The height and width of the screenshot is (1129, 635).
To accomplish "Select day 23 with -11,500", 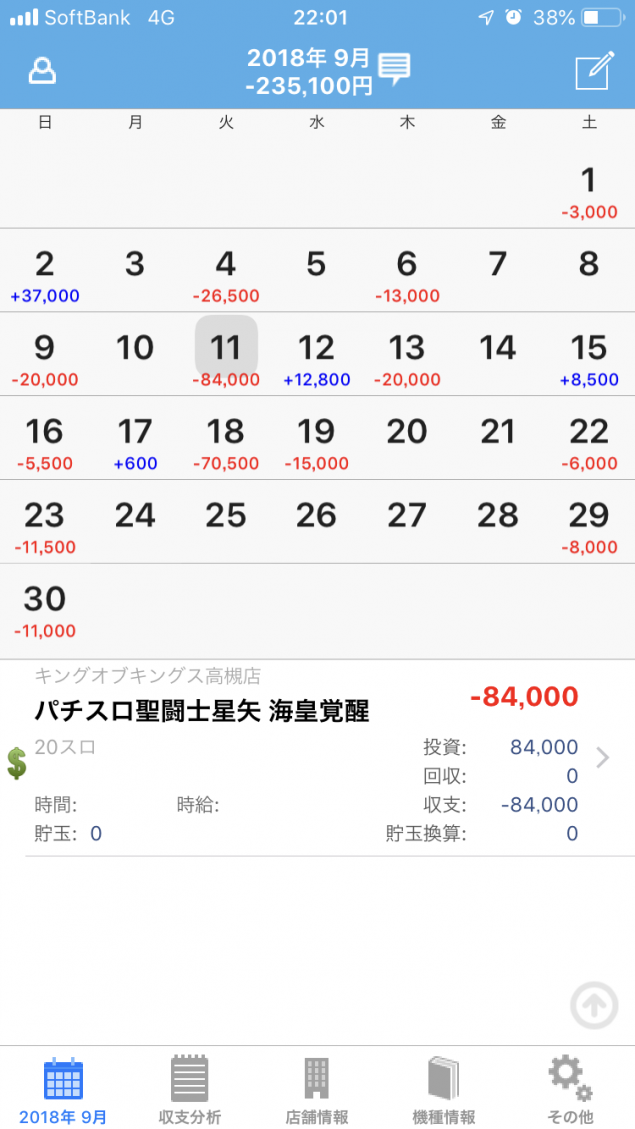I will tap(45, 524).
